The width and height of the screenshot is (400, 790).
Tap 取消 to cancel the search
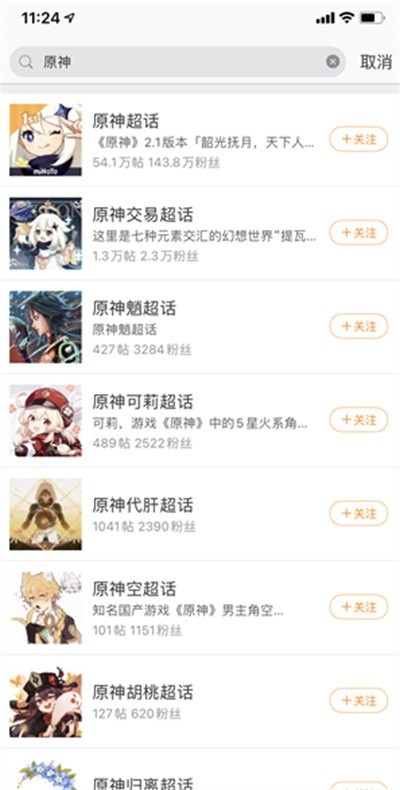(x=376, y=62)
